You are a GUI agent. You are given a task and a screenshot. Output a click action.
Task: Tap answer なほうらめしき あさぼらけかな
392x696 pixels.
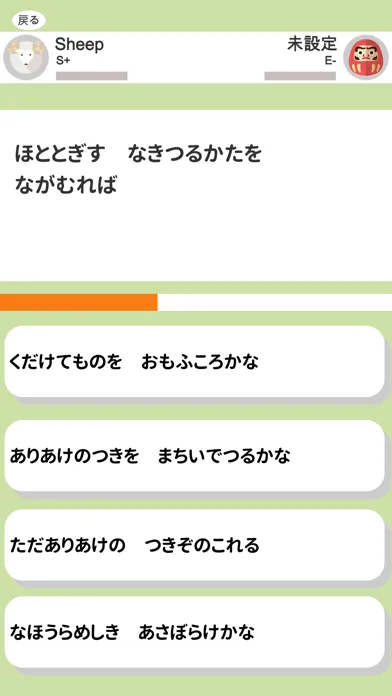[x=194, y=632]
